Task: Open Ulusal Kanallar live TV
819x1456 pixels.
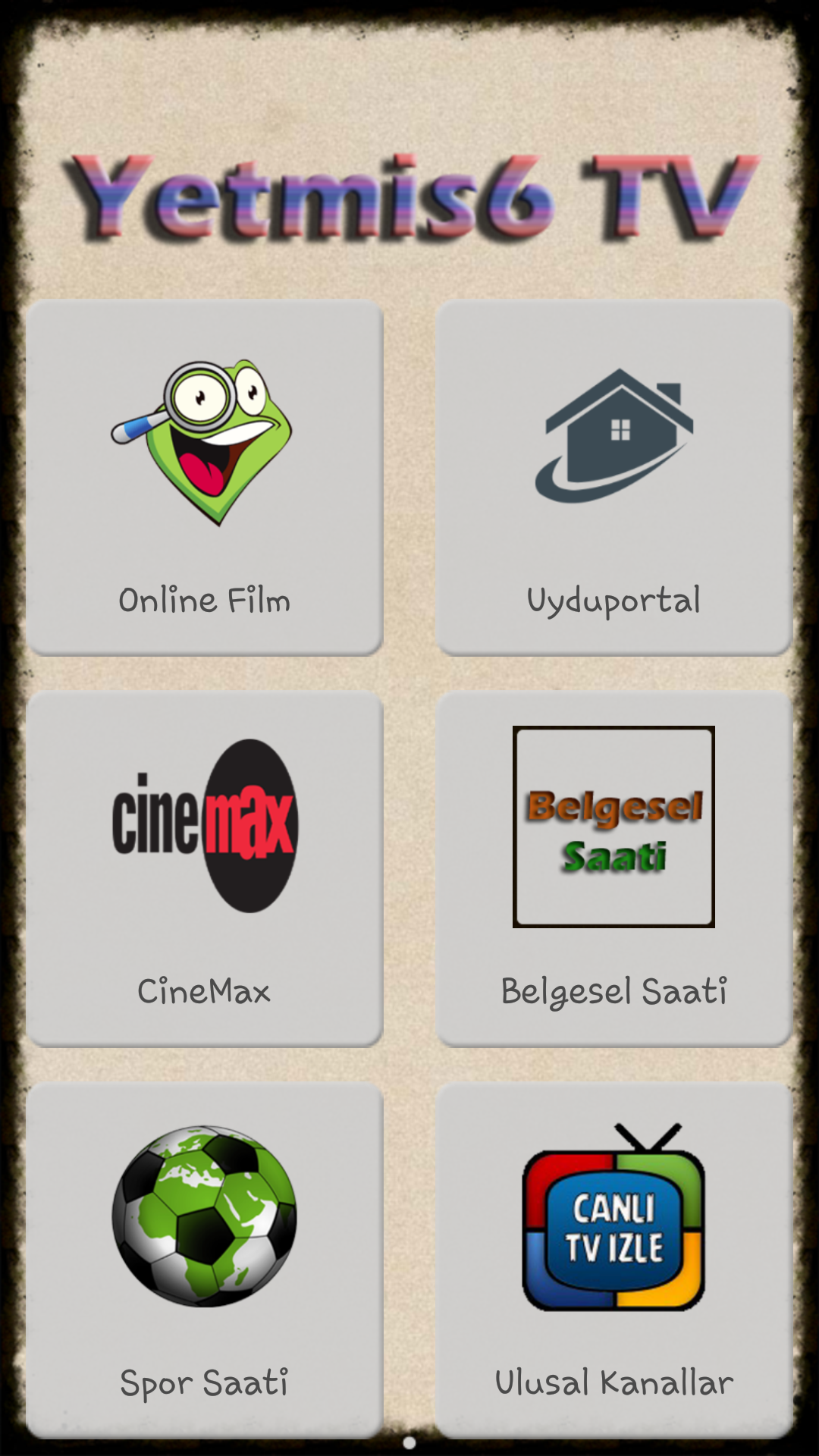Action: tap(613, 1259)
